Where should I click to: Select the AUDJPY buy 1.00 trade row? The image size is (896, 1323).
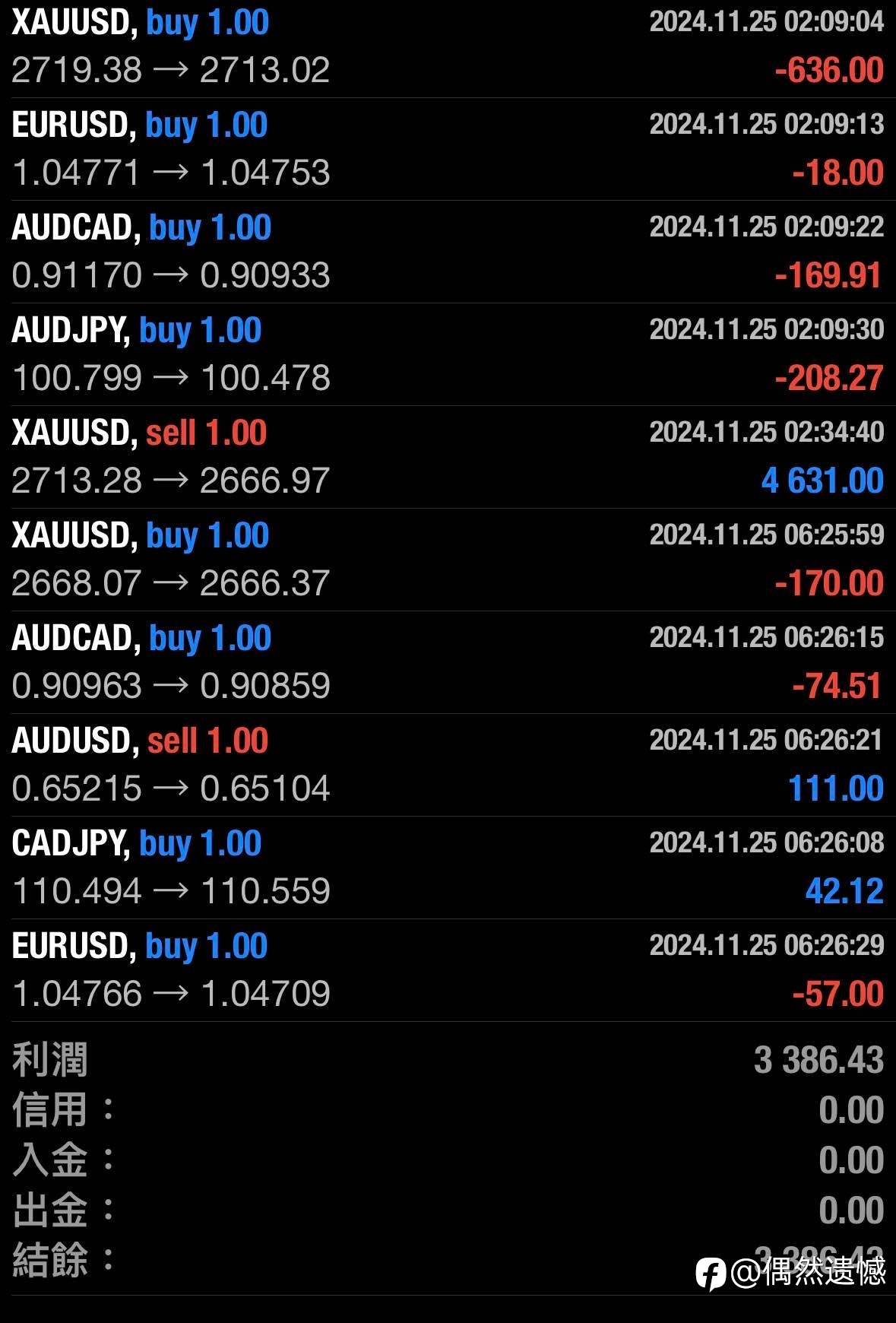pyautogui.click(x=448, y=354)
